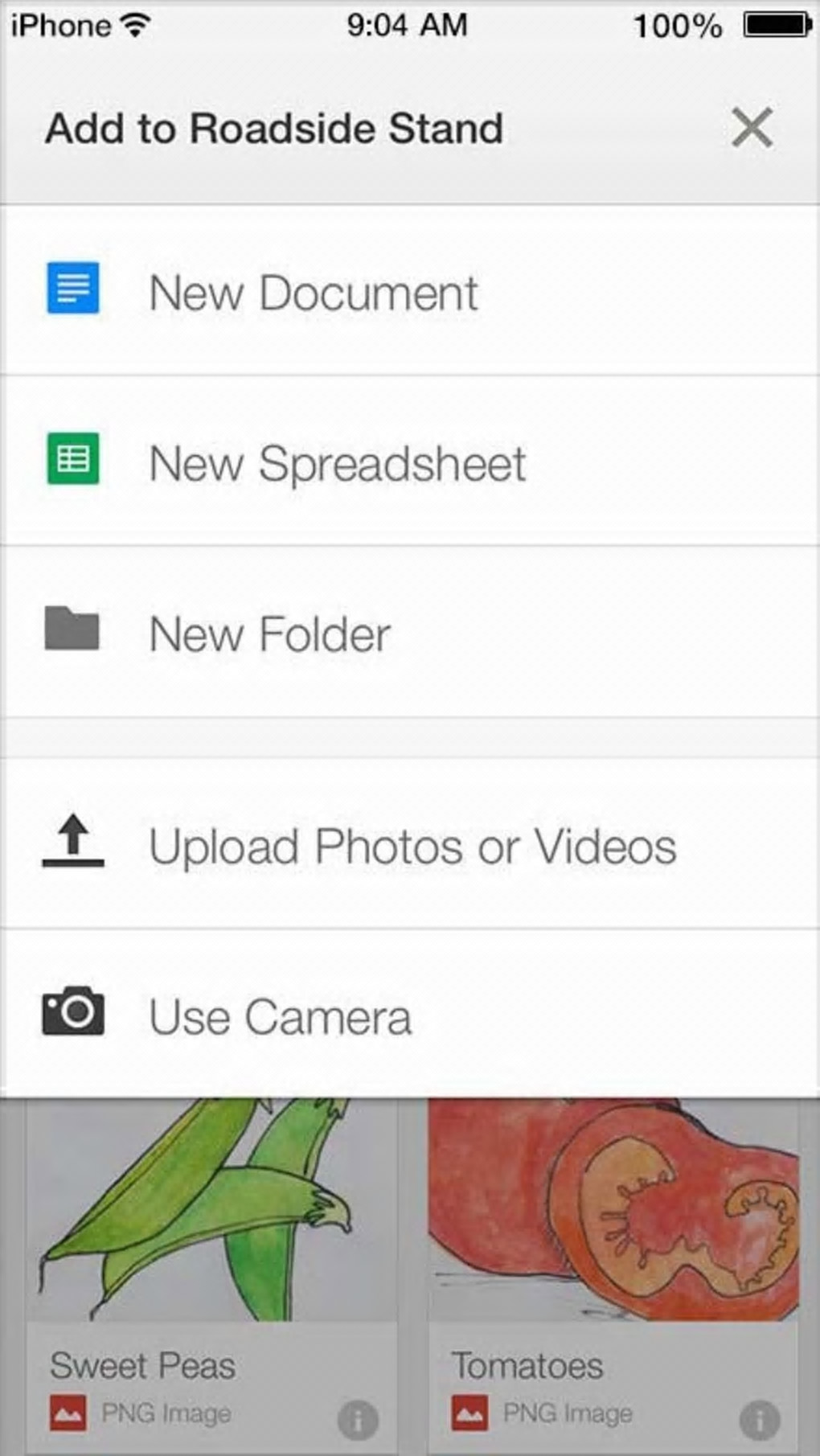820x1456 pixels.
Task: Select New Folder option
Action: click(269, 634)
